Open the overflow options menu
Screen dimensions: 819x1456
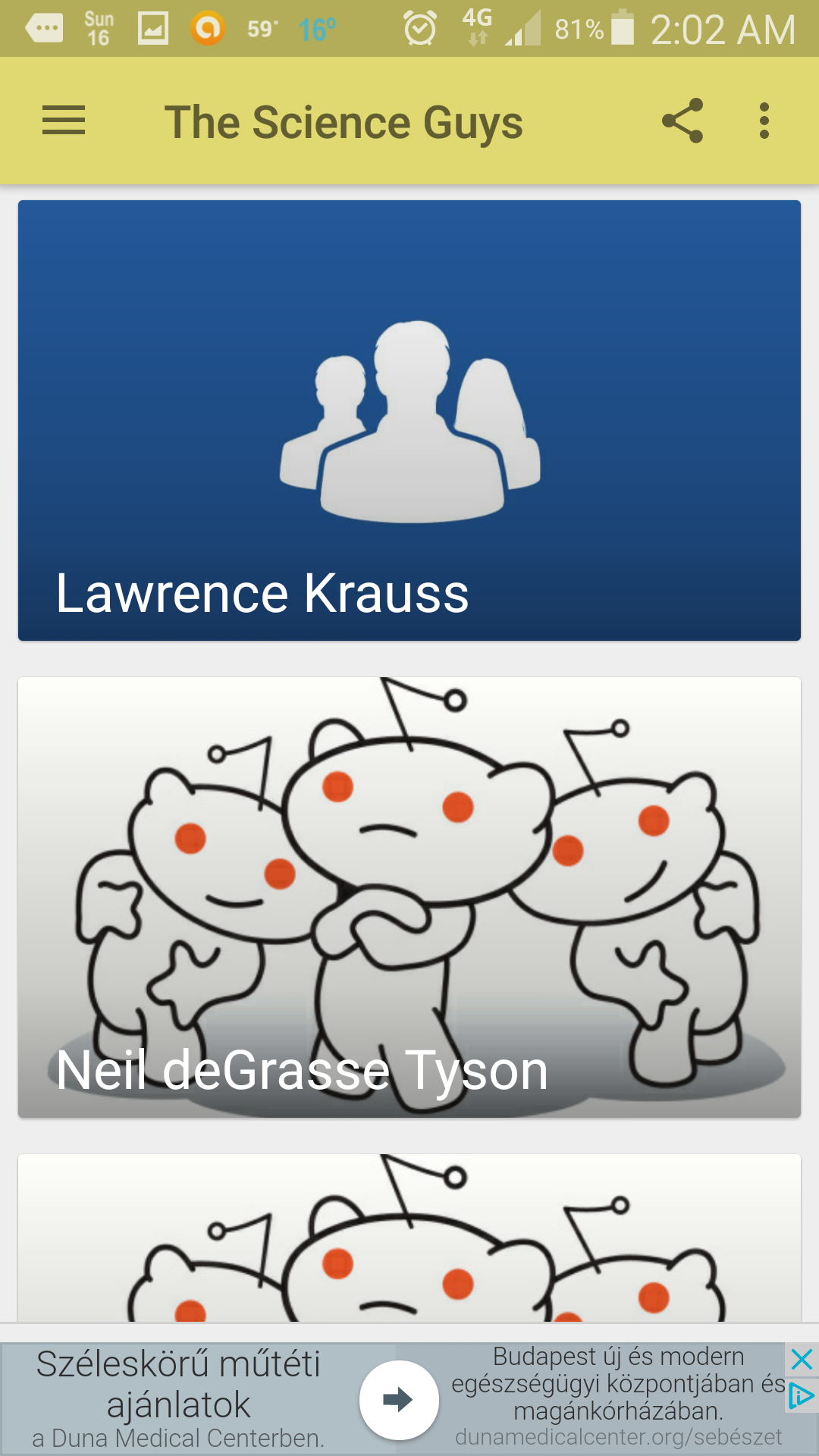point(764,121)
